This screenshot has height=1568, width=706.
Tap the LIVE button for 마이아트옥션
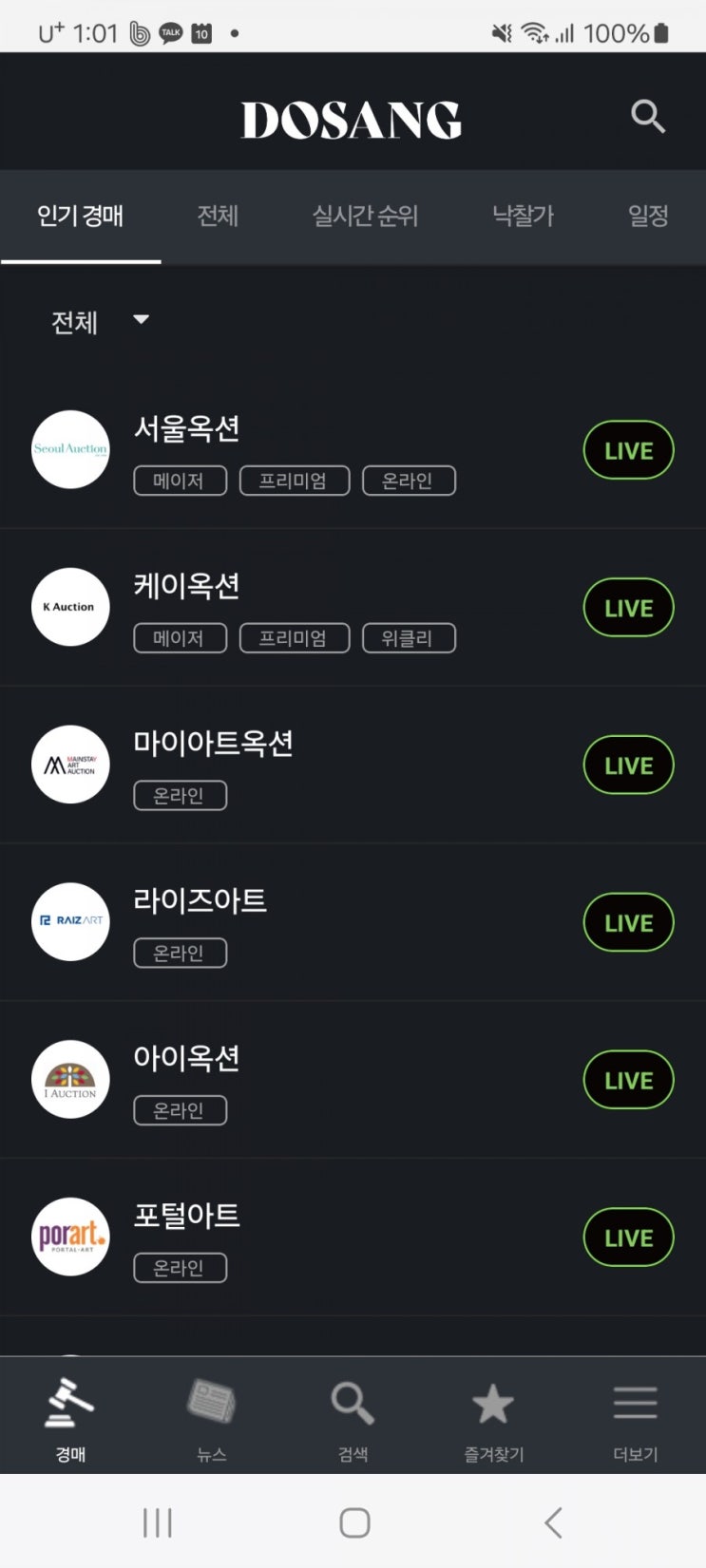point(628,765)
